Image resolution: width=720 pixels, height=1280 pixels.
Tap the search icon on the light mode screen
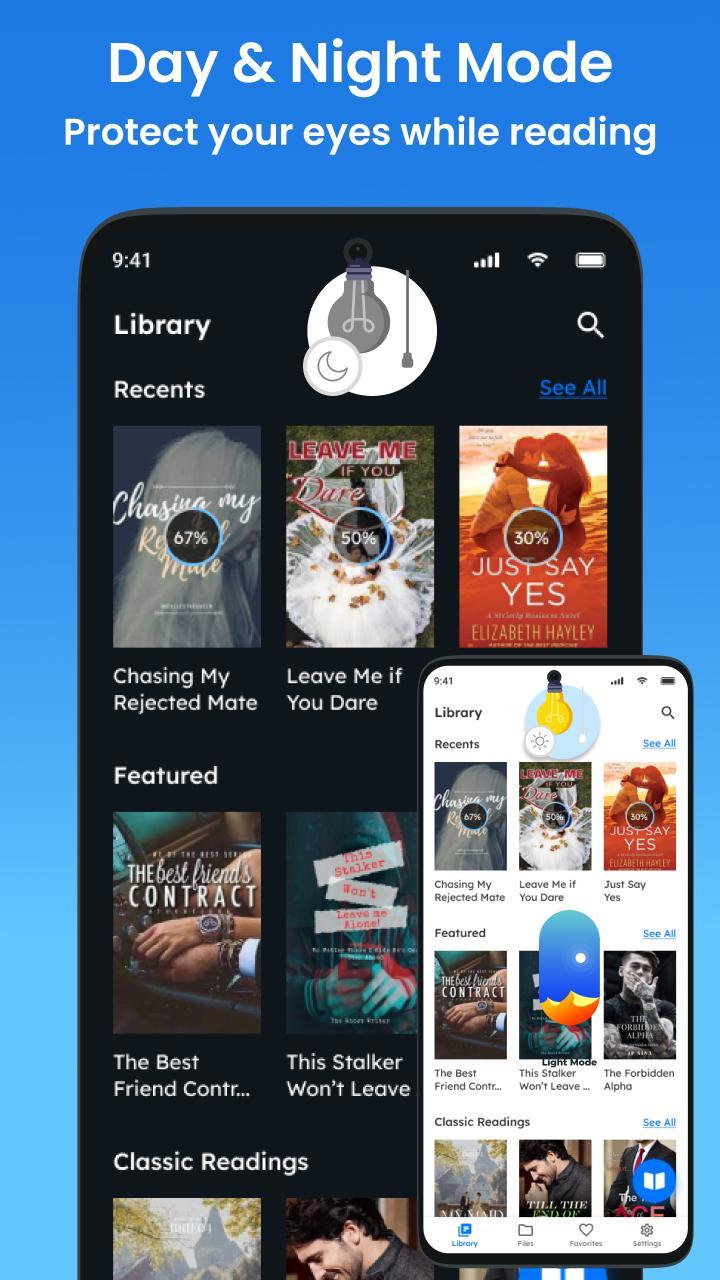pos(668,713)
